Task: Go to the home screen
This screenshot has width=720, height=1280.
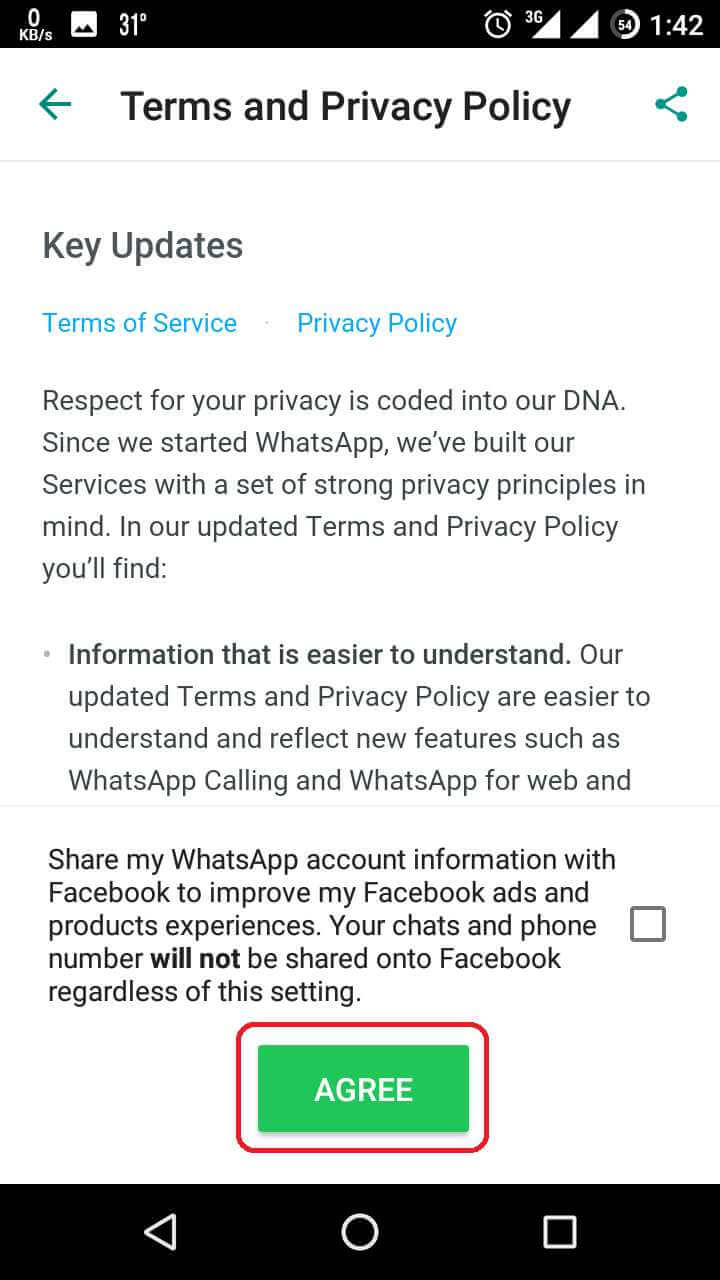Action: tap(360, 1232)
